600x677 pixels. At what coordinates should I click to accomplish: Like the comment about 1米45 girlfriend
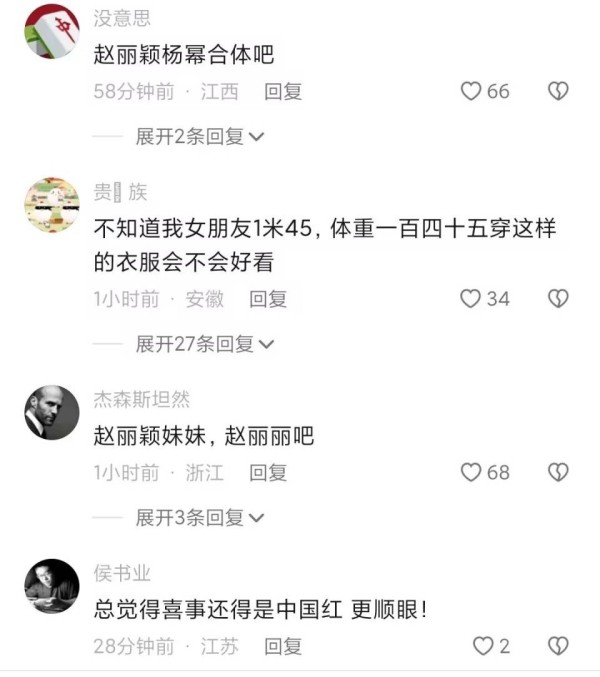coord(471,299)
